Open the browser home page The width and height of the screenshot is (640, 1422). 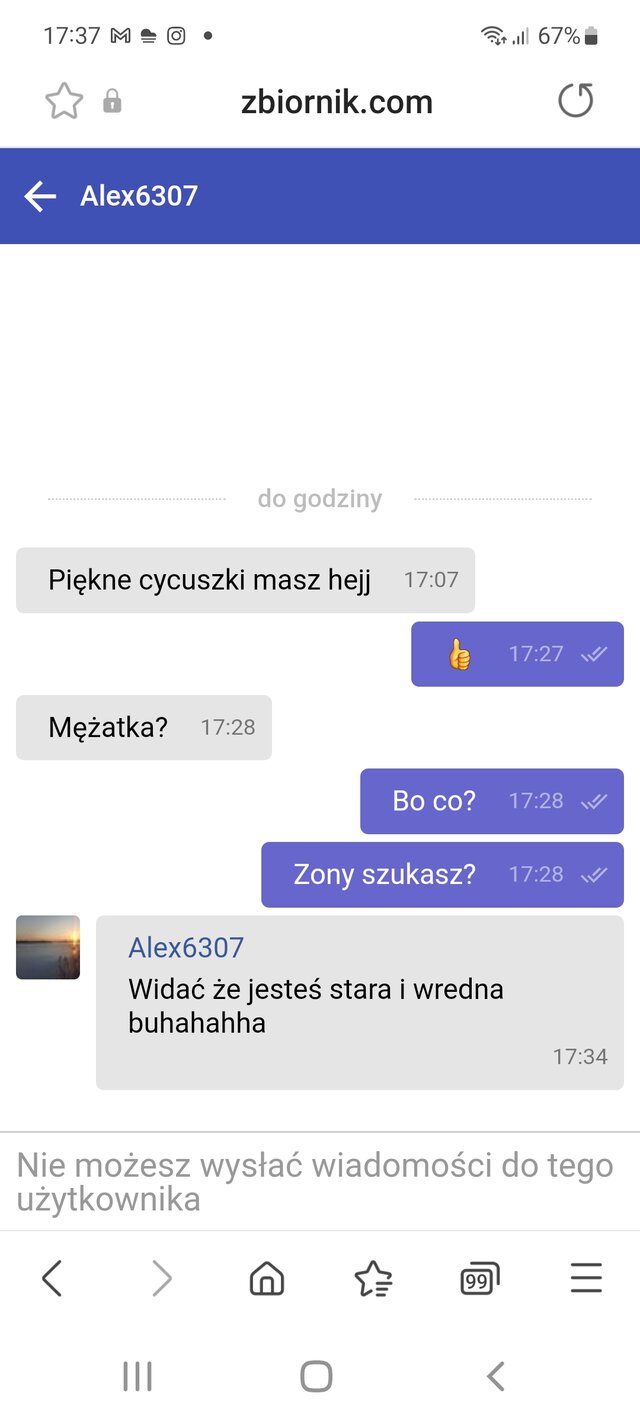pos(266,1278)
